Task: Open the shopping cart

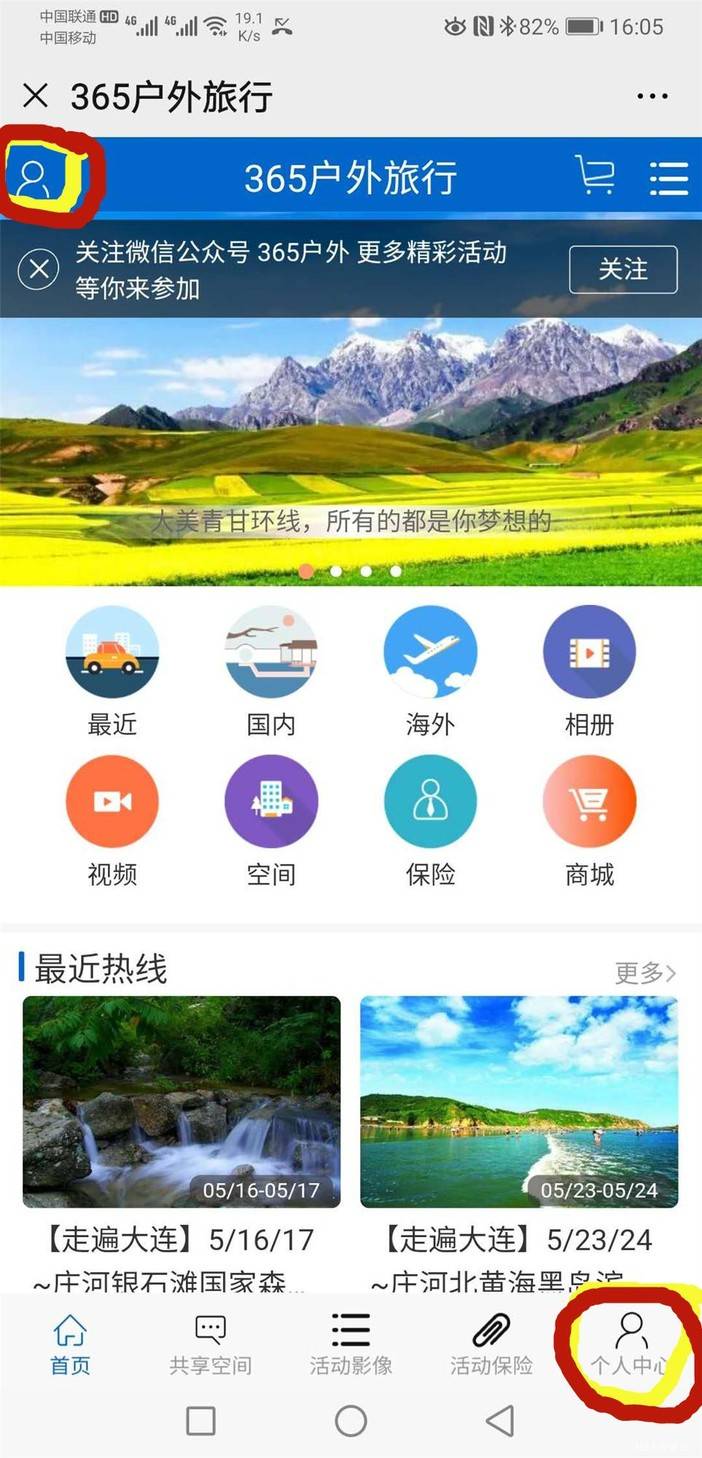Action: [x=595, y=176]
